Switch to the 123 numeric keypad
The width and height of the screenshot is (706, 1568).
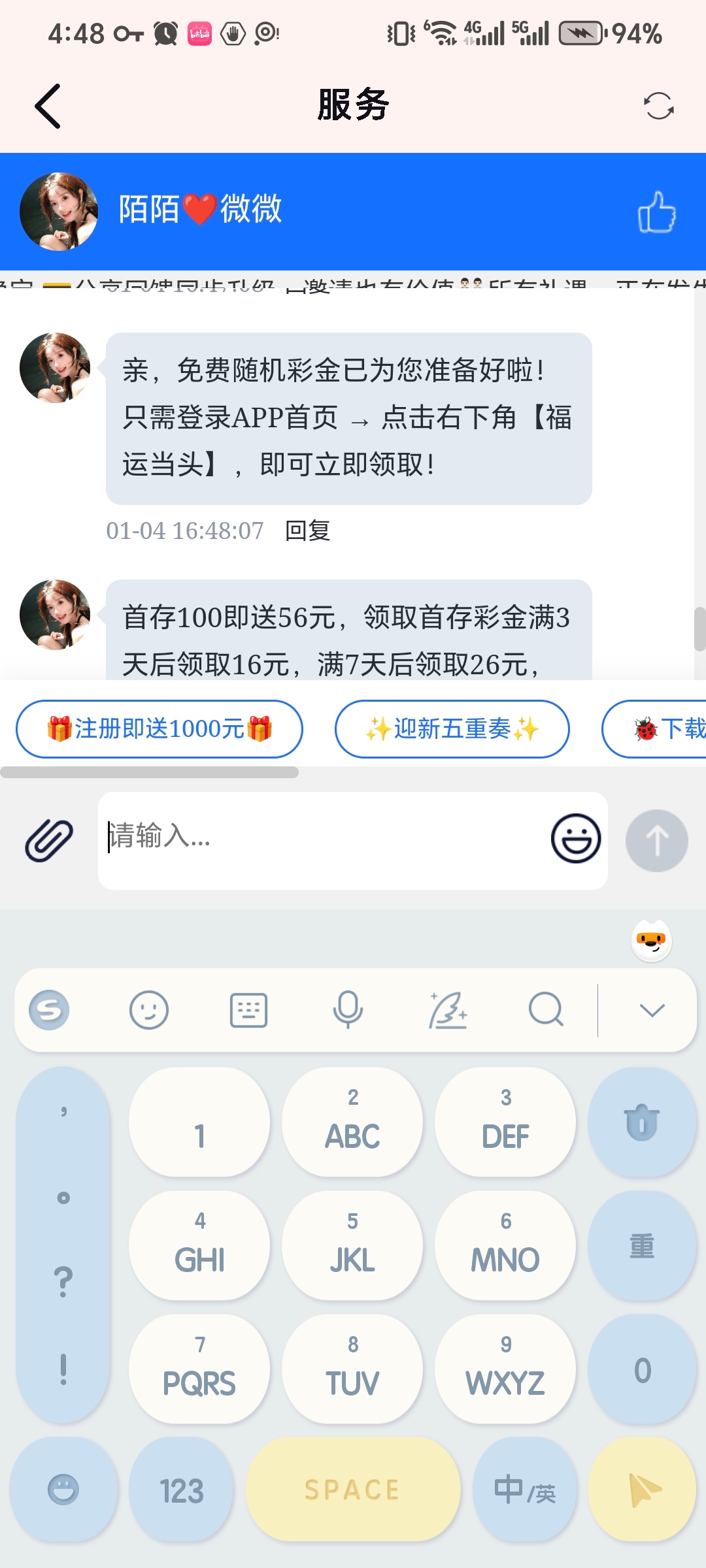(x=182, y=1490)
